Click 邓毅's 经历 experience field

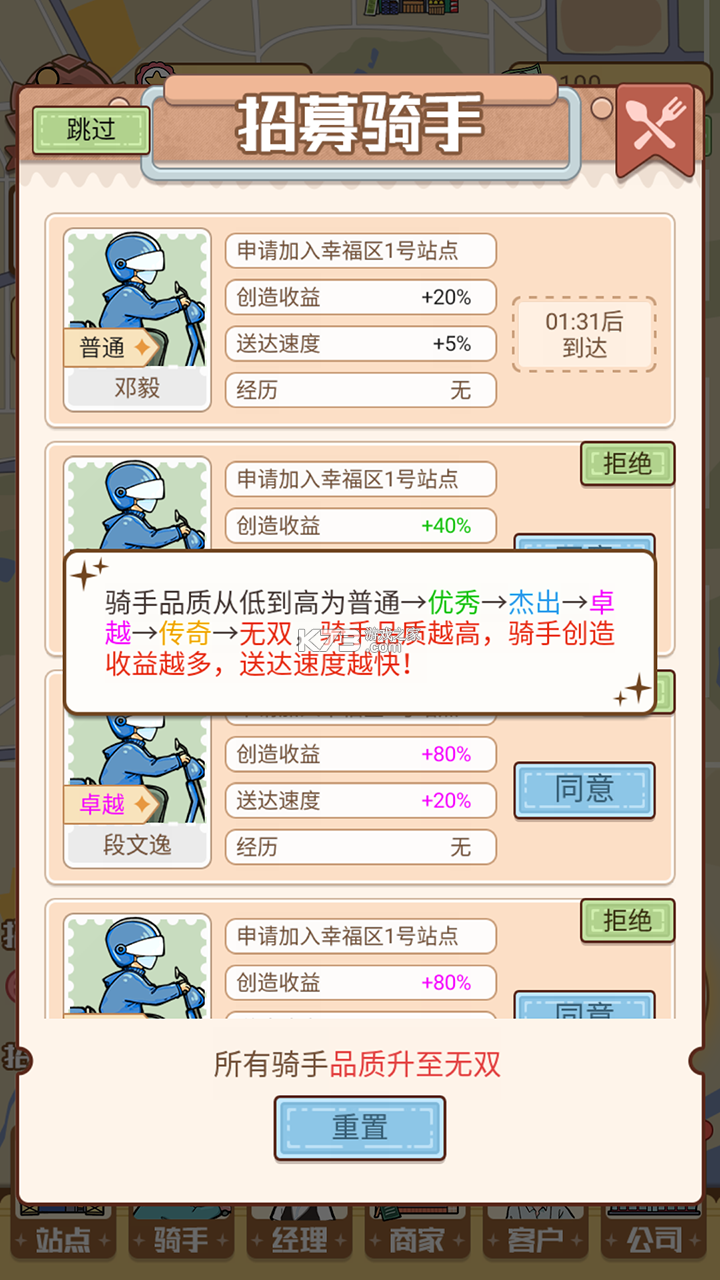coord(360,390)
